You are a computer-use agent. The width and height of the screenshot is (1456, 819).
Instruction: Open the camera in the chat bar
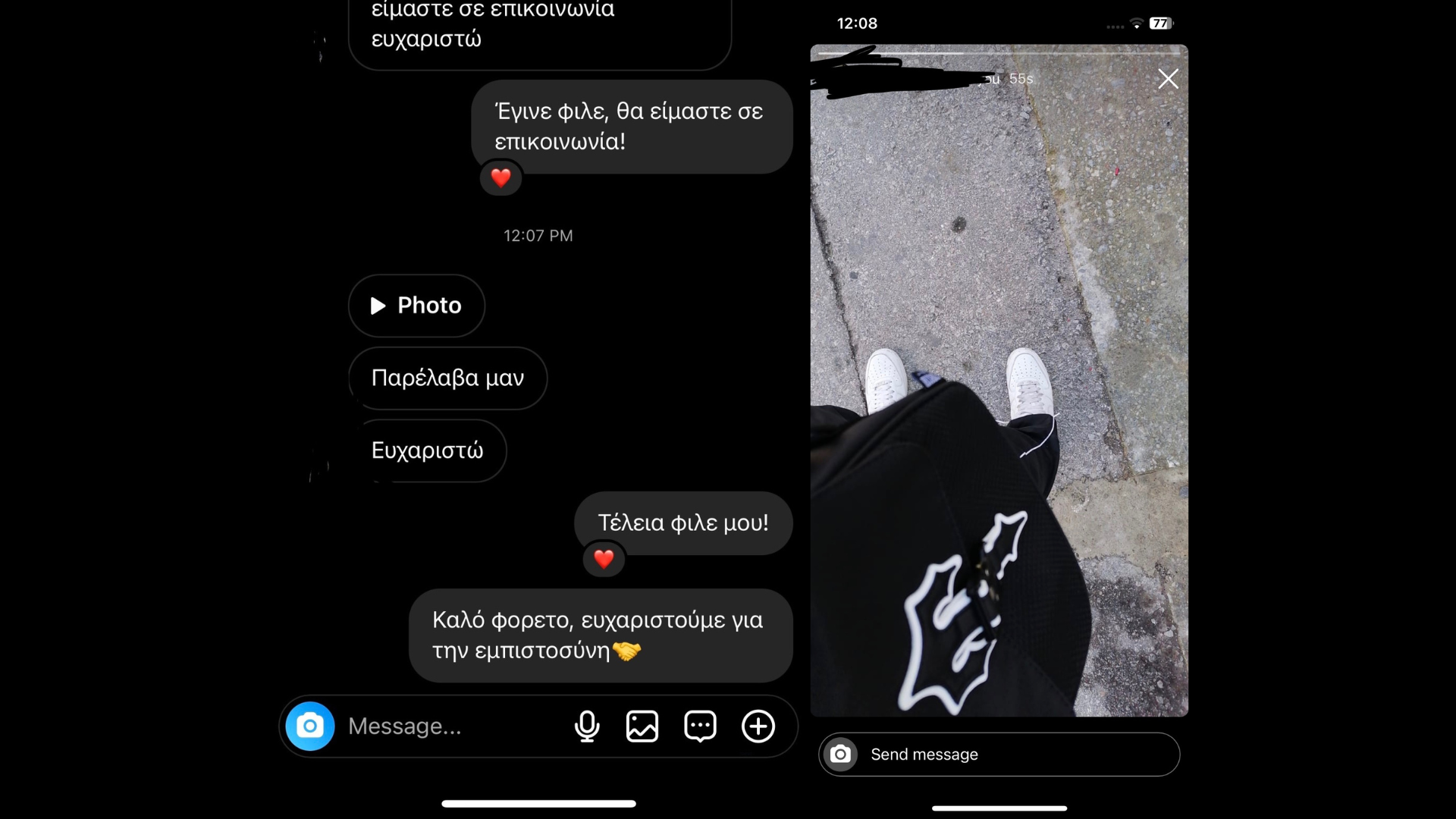click(310, 726)
